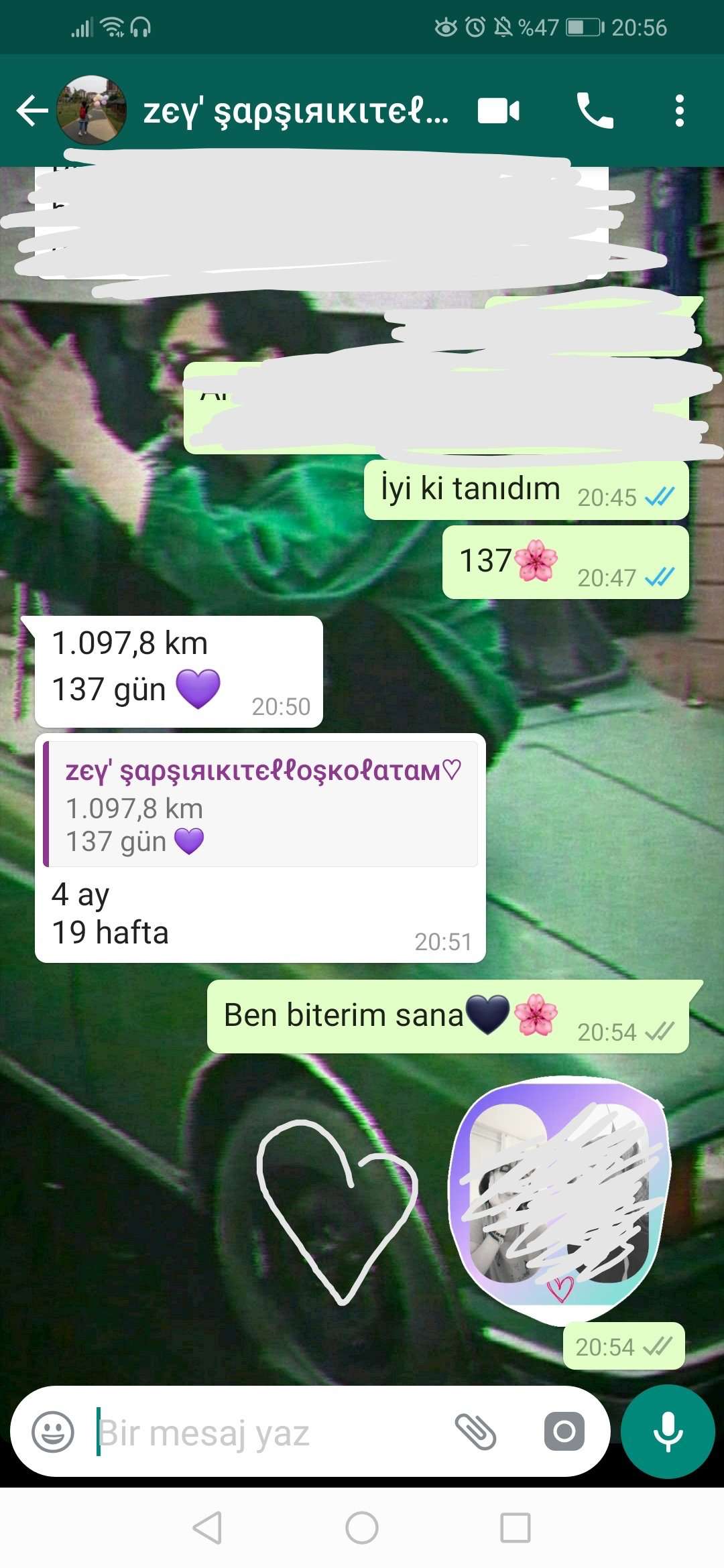Open the camera from message bar
Screen dimensions: 724x1568
pos(564,1431)
